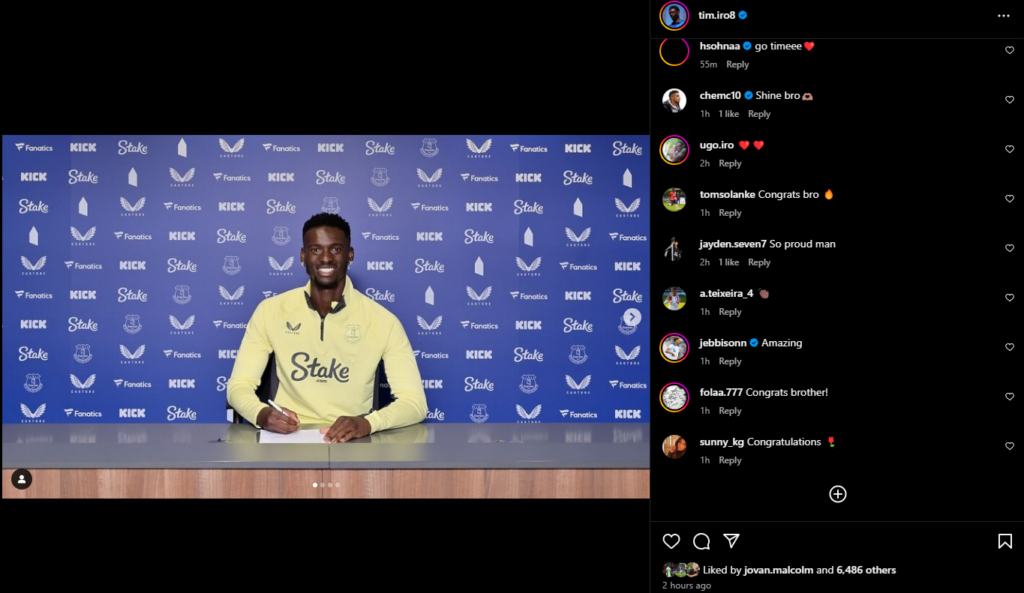Like sunny_kg's Congratulations comment
The width and height of the screenshot is (1024, 593).
(x=1009, y=446)
